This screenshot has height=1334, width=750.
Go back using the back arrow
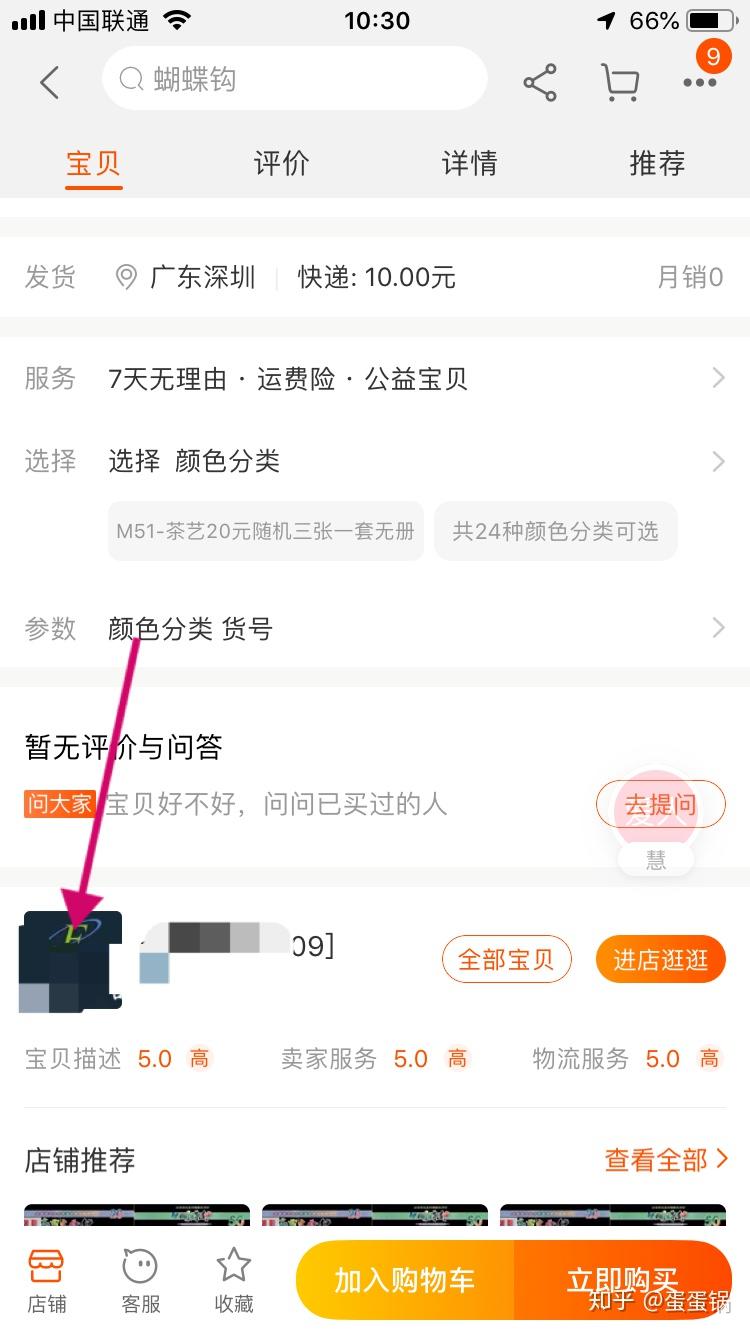coord(49,81)
